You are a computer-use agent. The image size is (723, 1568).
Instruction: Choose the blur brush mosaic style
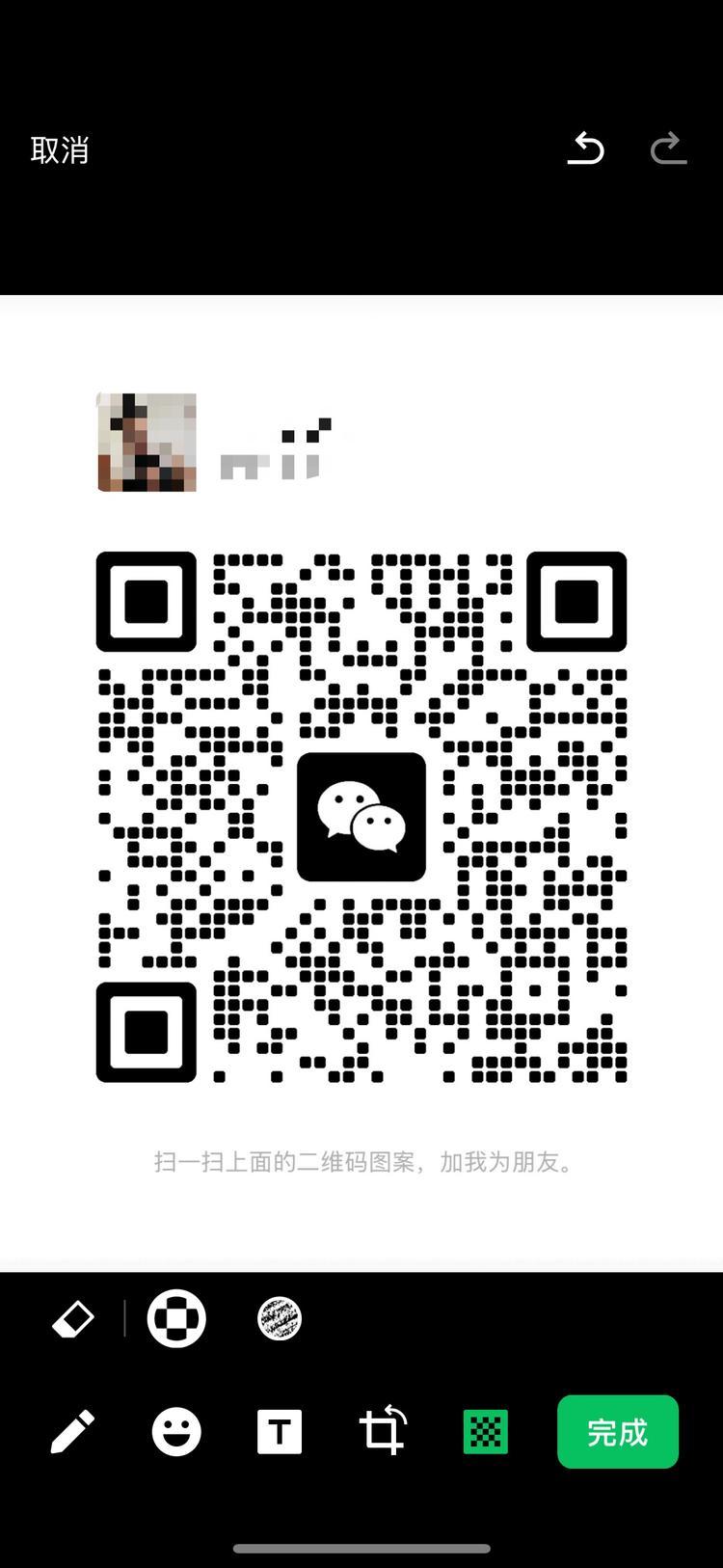tap(280, 1318)
